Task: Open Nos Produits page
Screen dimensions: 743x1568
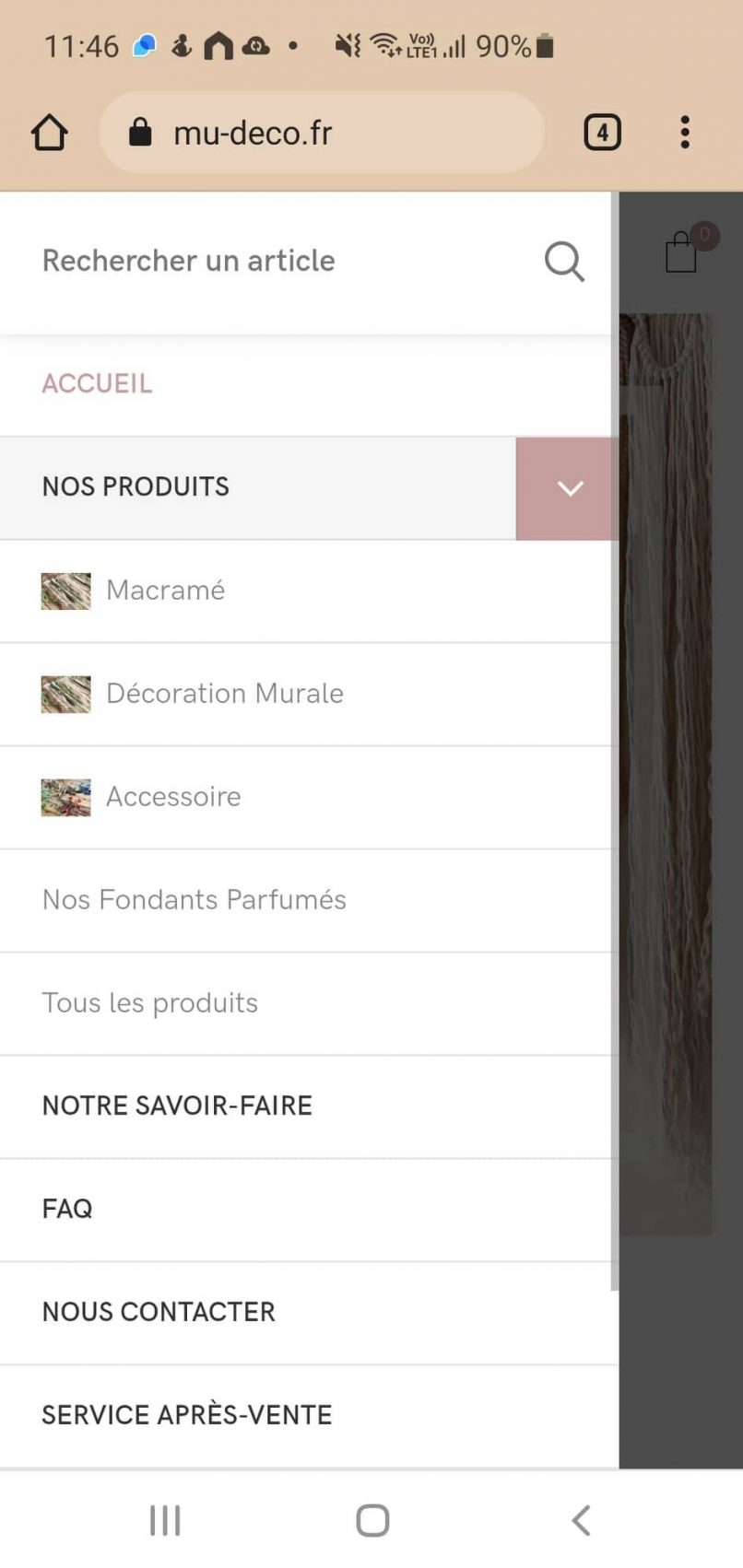Action: point(136,486)
